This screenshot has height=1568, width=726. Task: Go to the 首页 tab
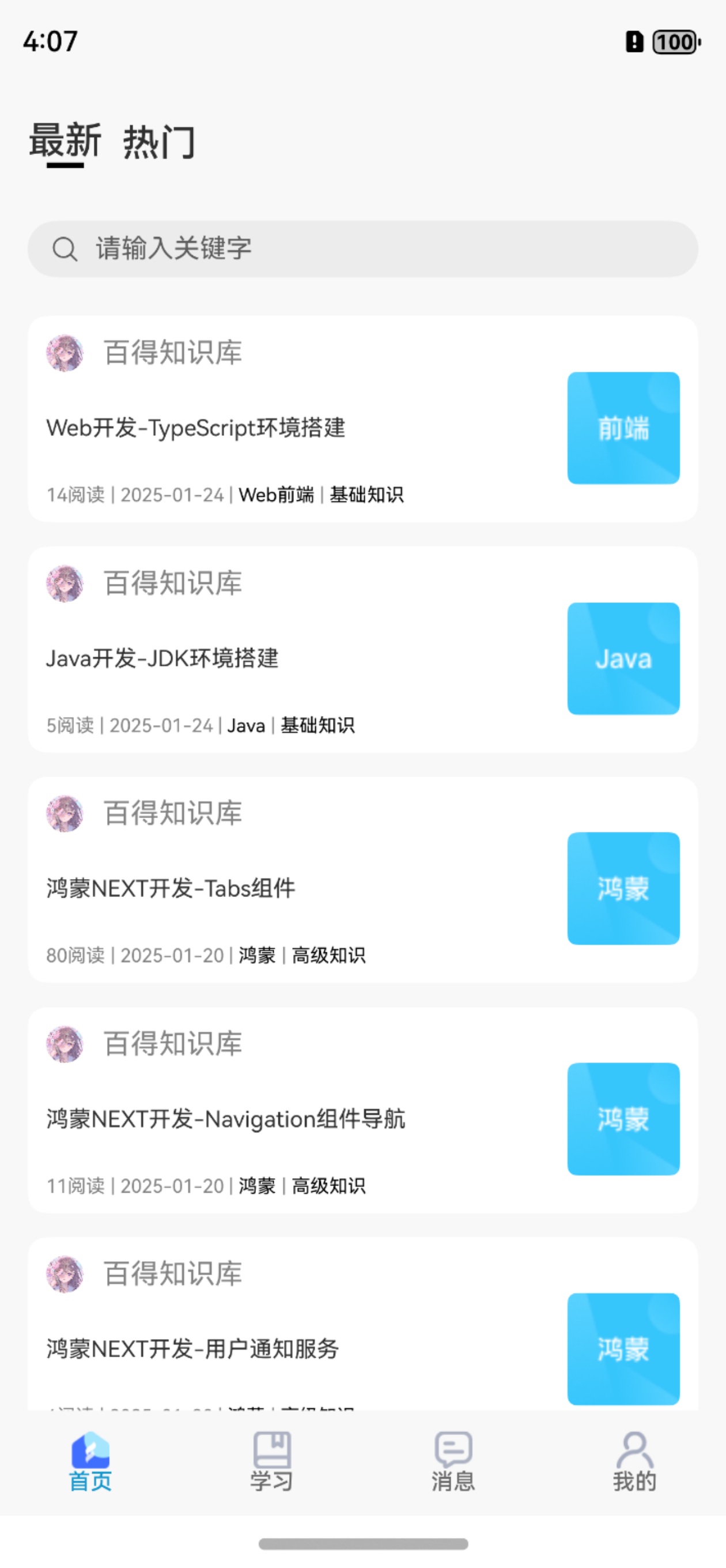pyautogui.click(x=90, y=1461)
